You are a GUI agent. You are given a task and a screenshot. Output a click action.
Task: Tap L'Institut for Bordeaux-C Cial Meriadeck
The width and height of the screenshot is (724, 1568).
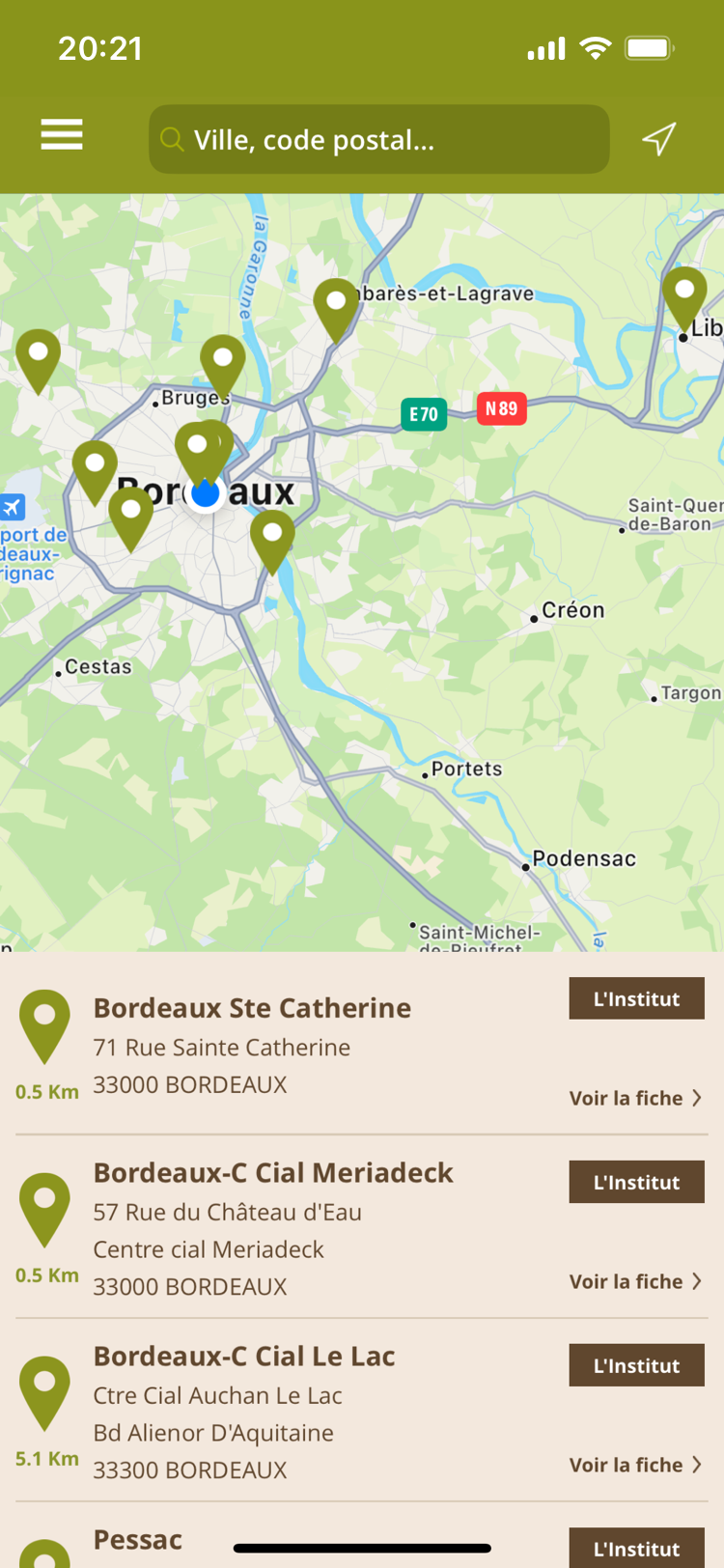[636, 1183]
